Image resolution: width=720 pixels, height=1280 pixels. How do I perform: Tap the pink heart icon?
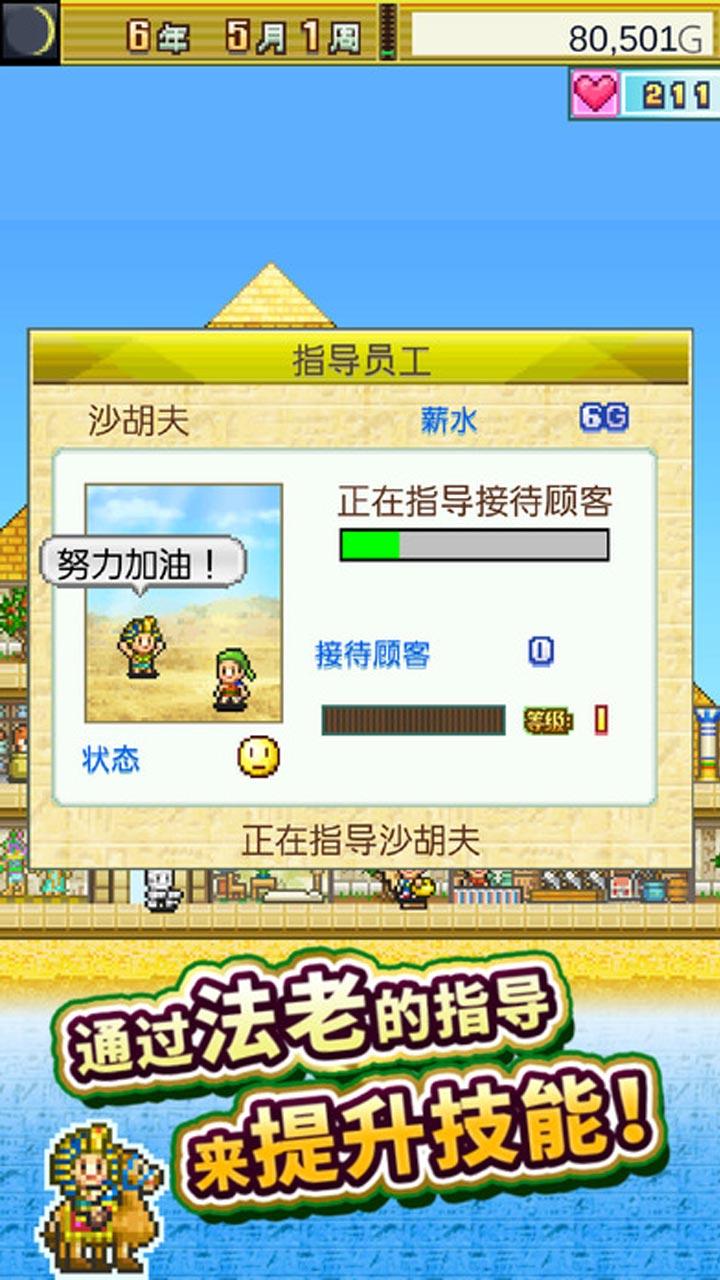click(x=593, y=92)
